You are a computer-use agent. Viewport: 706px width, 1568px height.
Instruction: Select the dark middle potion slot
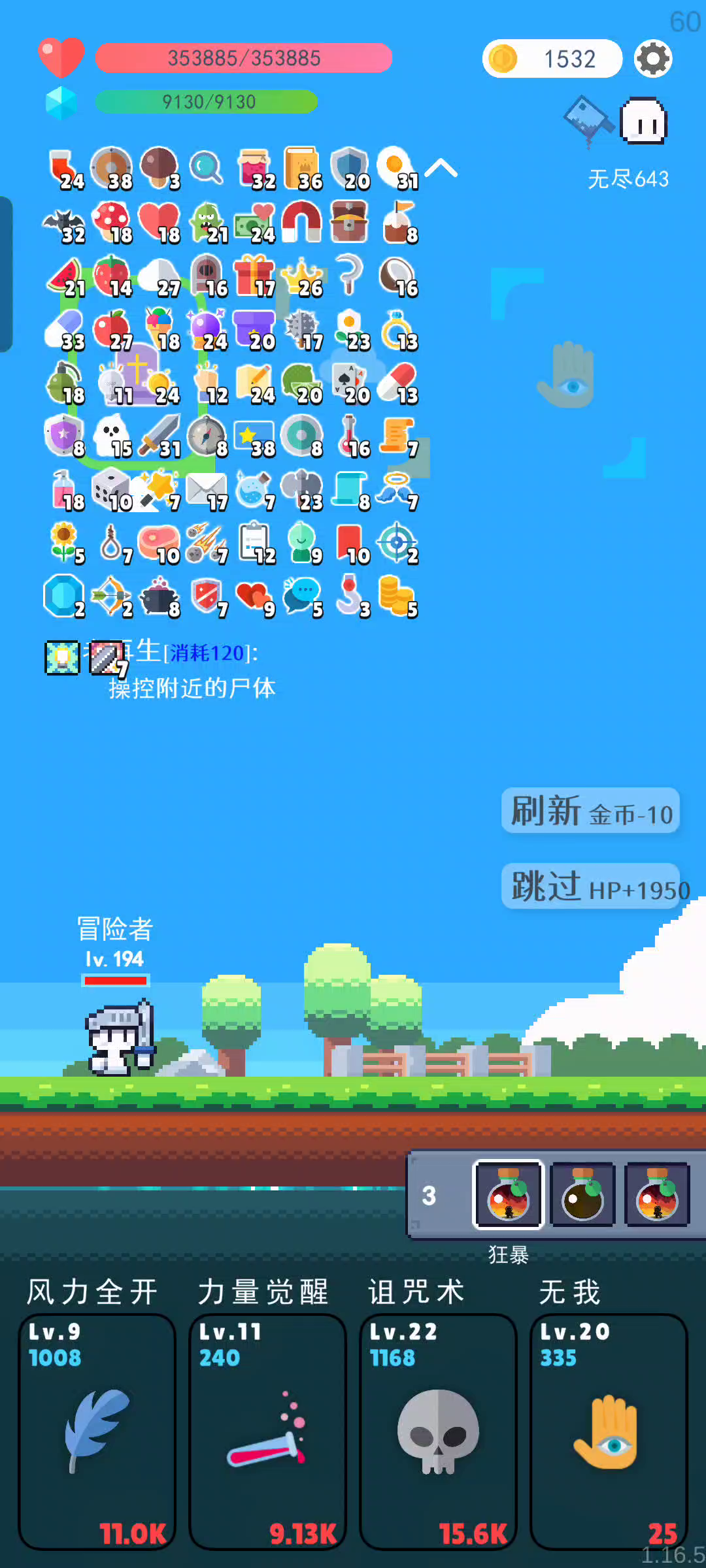[x=582, y=1194]
